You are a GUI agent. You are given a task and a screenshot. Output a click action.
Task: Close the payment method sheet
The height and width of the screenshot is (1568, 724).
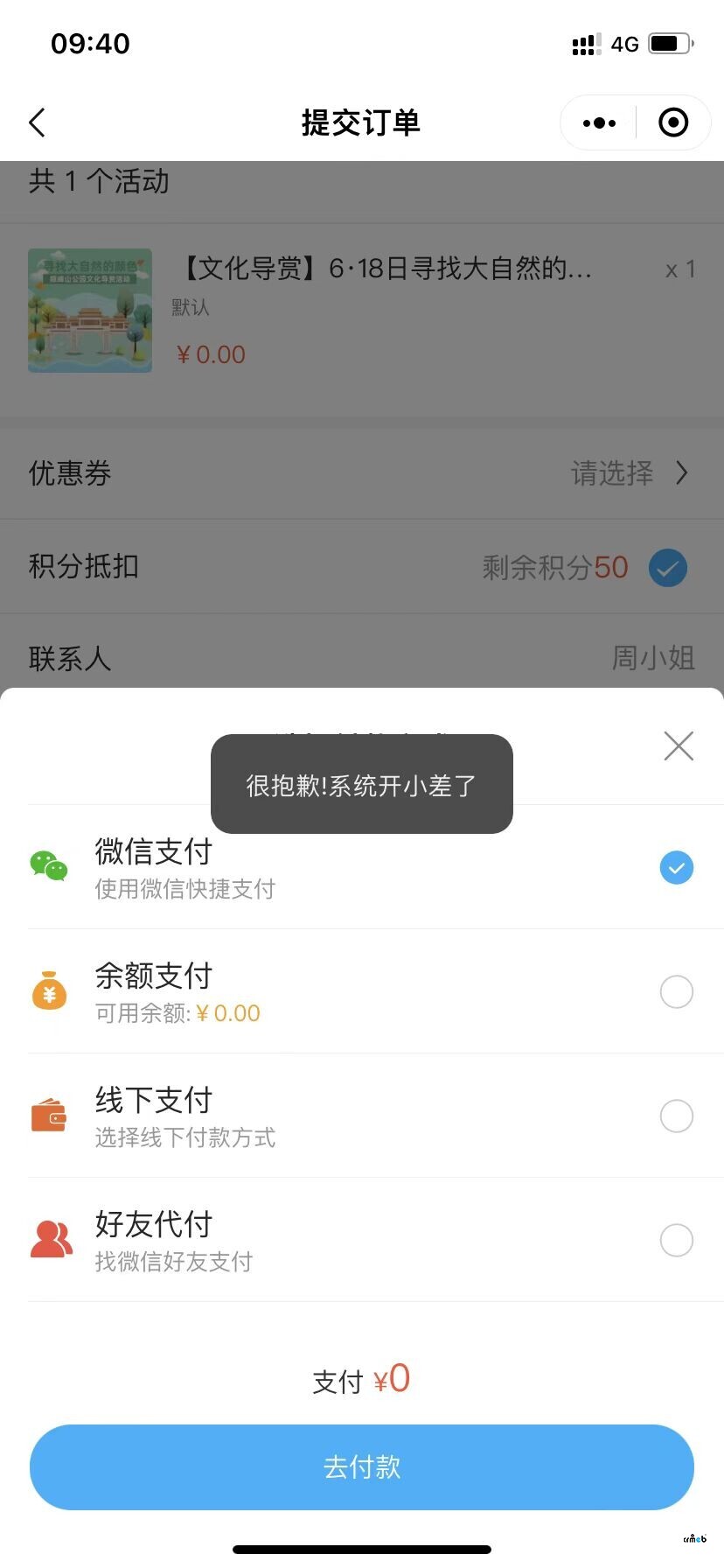click(x=679, y=746)
